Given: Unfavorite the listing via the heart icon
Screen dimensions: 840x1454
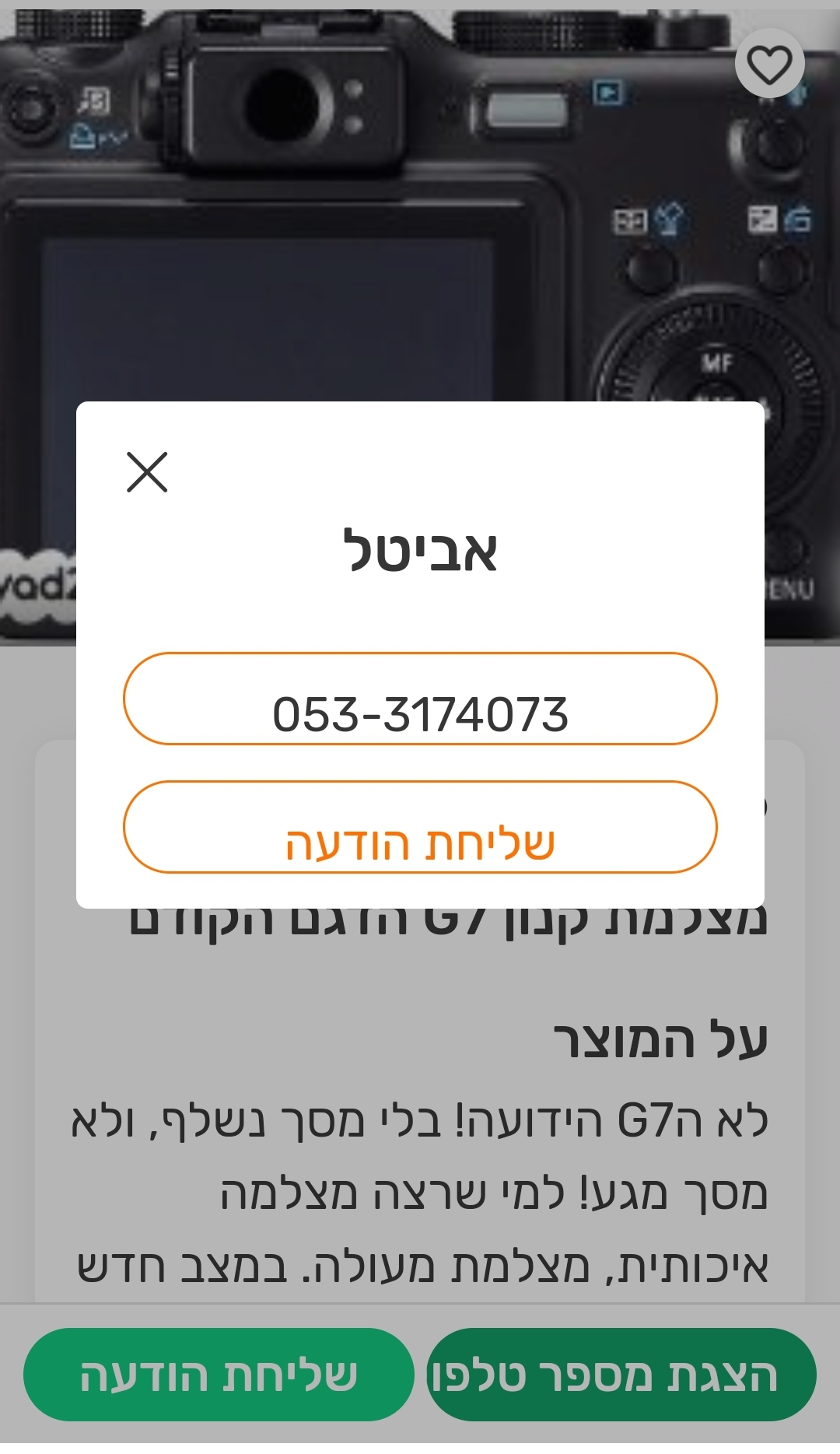Looking at the screenshot, I should (x=769, y=65).
